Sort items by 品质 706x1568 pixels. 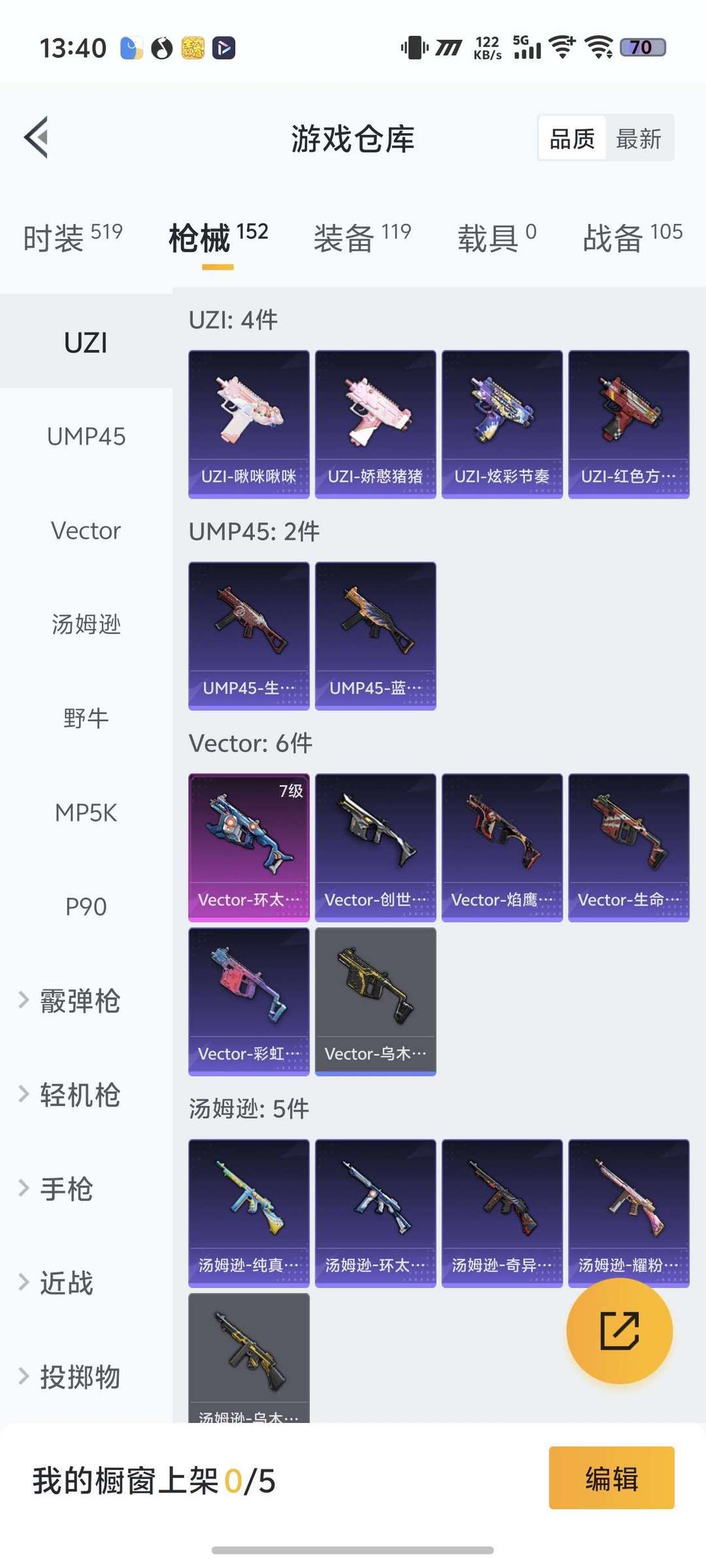click(572, 139)
